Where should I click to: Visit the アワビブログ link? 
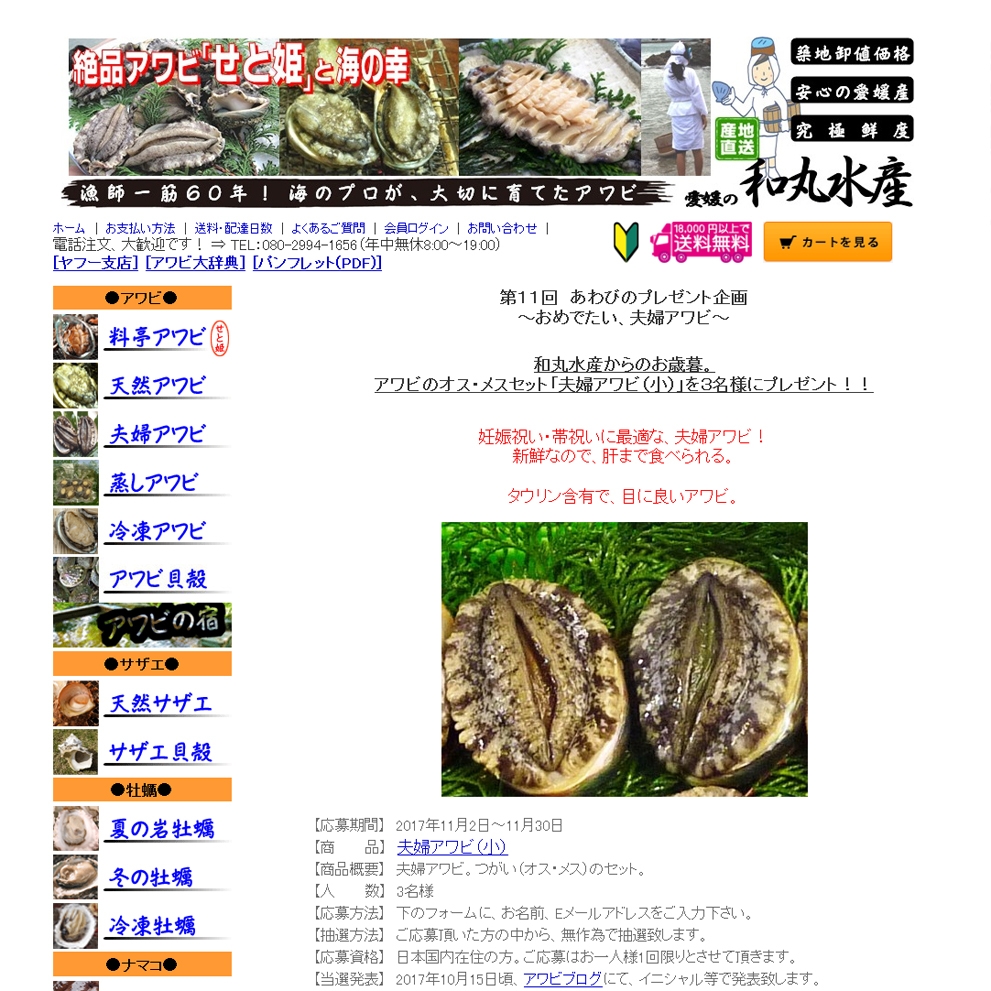tap(562, 979)
